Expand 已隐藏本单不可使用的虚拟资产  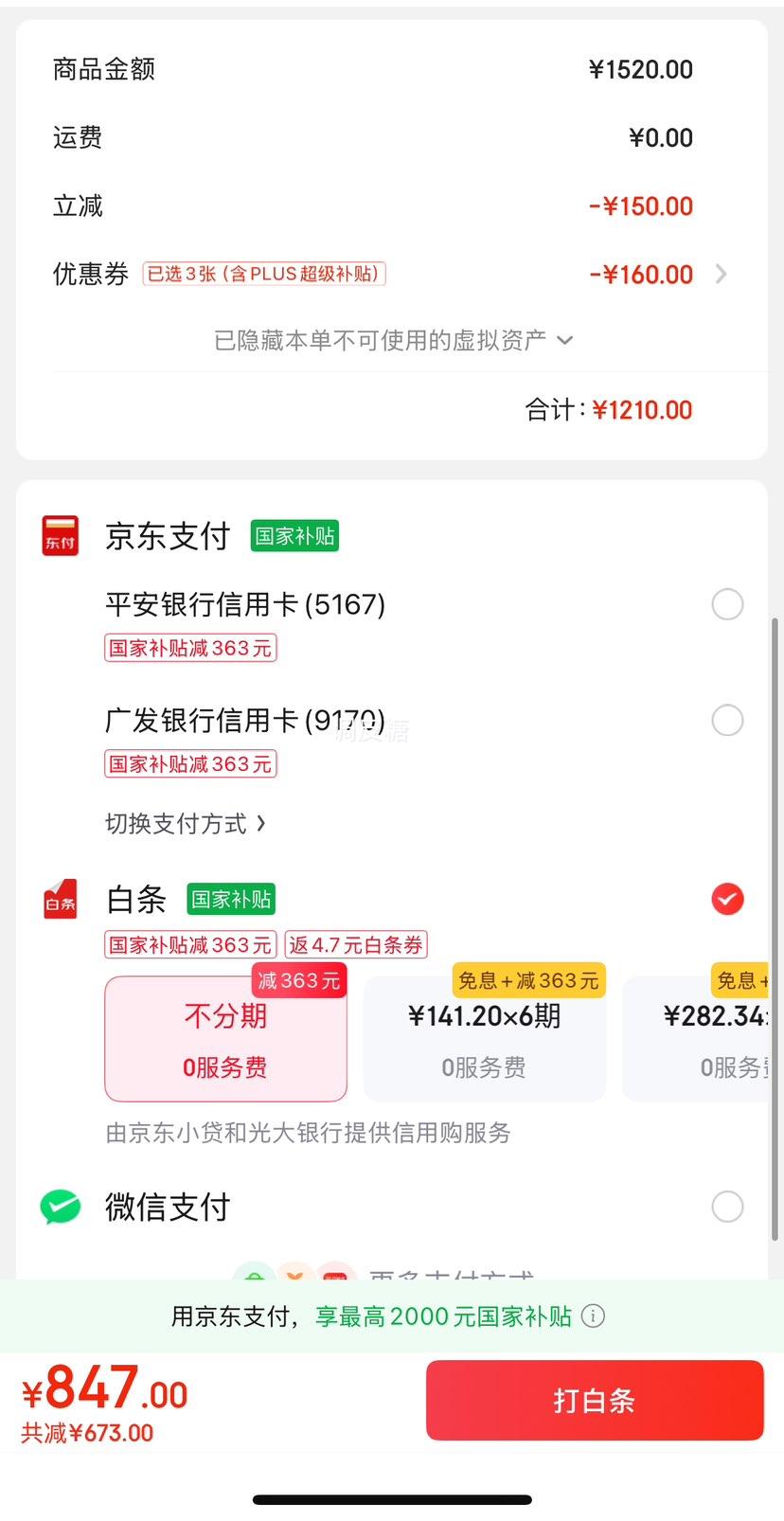point(394,340)
